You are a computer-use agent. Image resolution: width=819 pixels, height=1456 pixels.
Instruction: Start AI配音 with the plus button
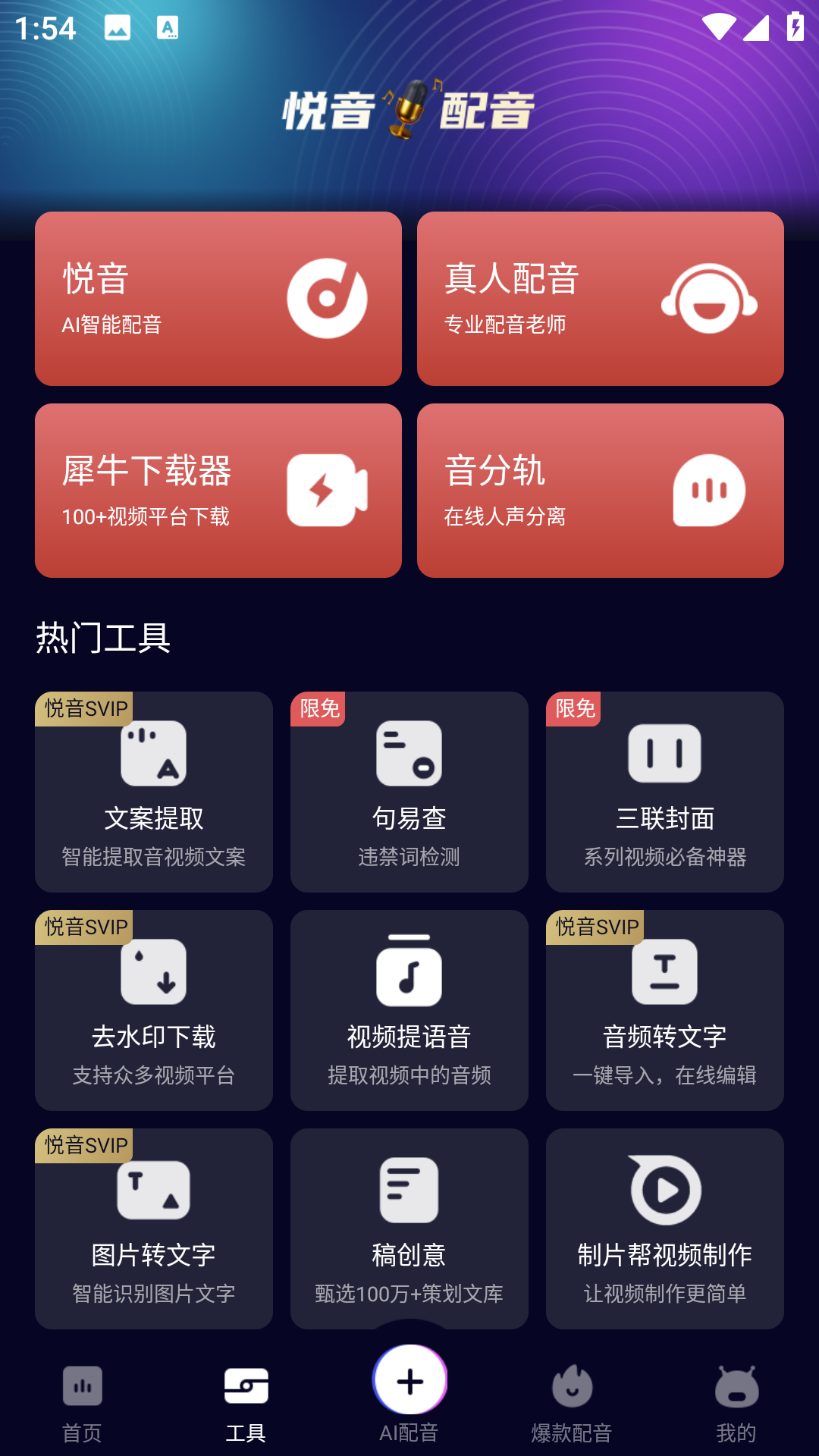[409, 1382]
